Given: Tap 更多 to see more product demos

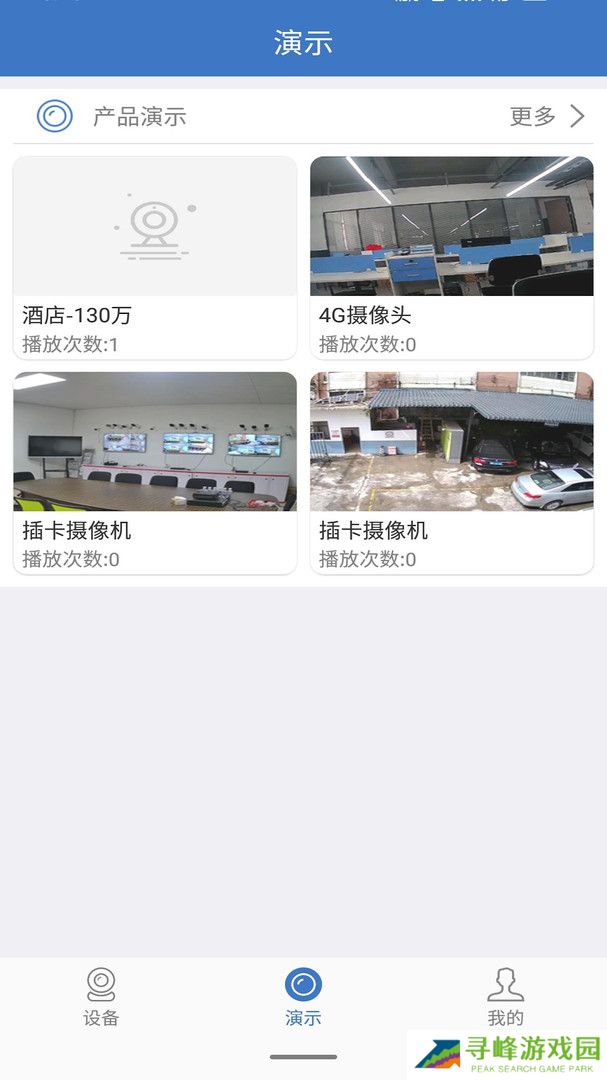Looking at the screenshot, I should (x=546, y=117).
